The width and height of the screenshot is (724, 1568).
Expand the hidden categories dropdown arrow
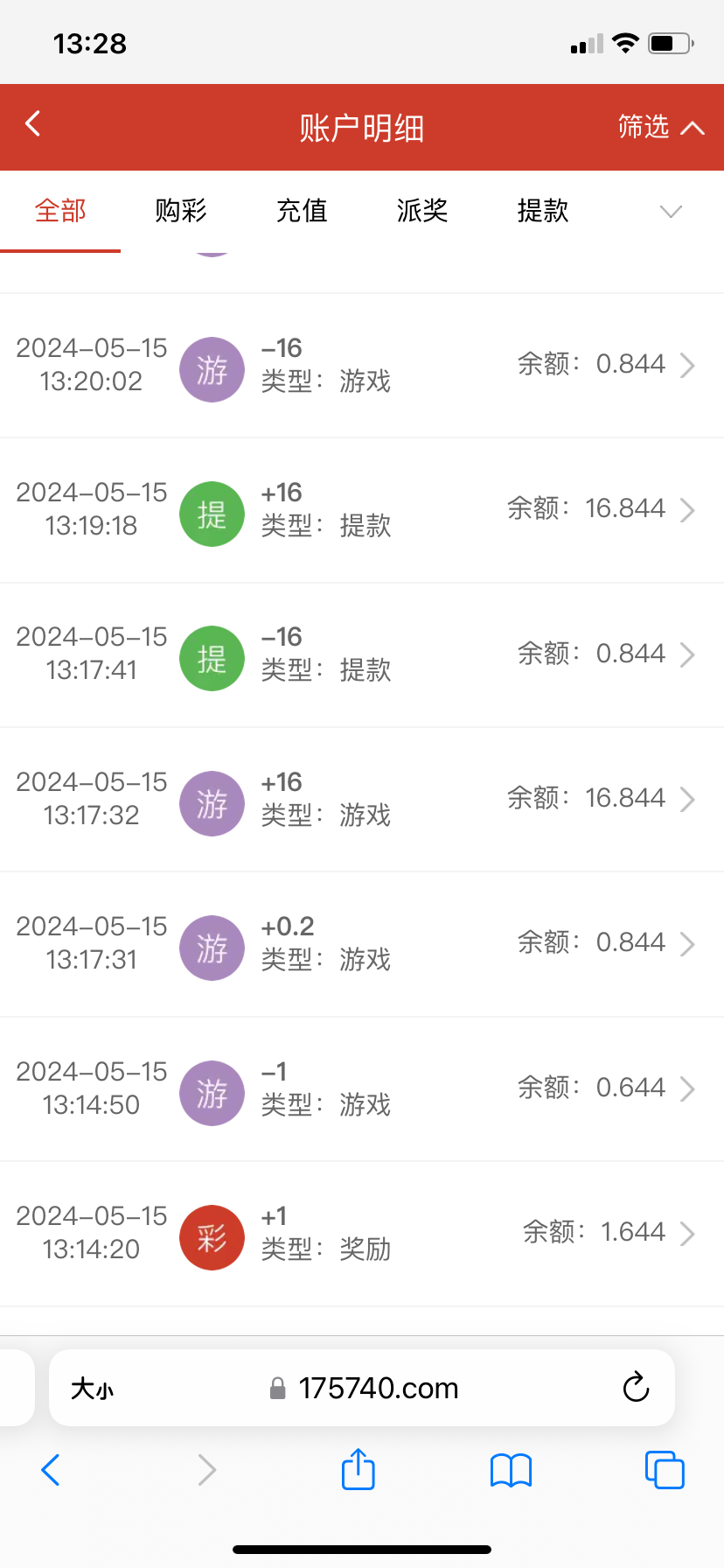pos(670,212)
